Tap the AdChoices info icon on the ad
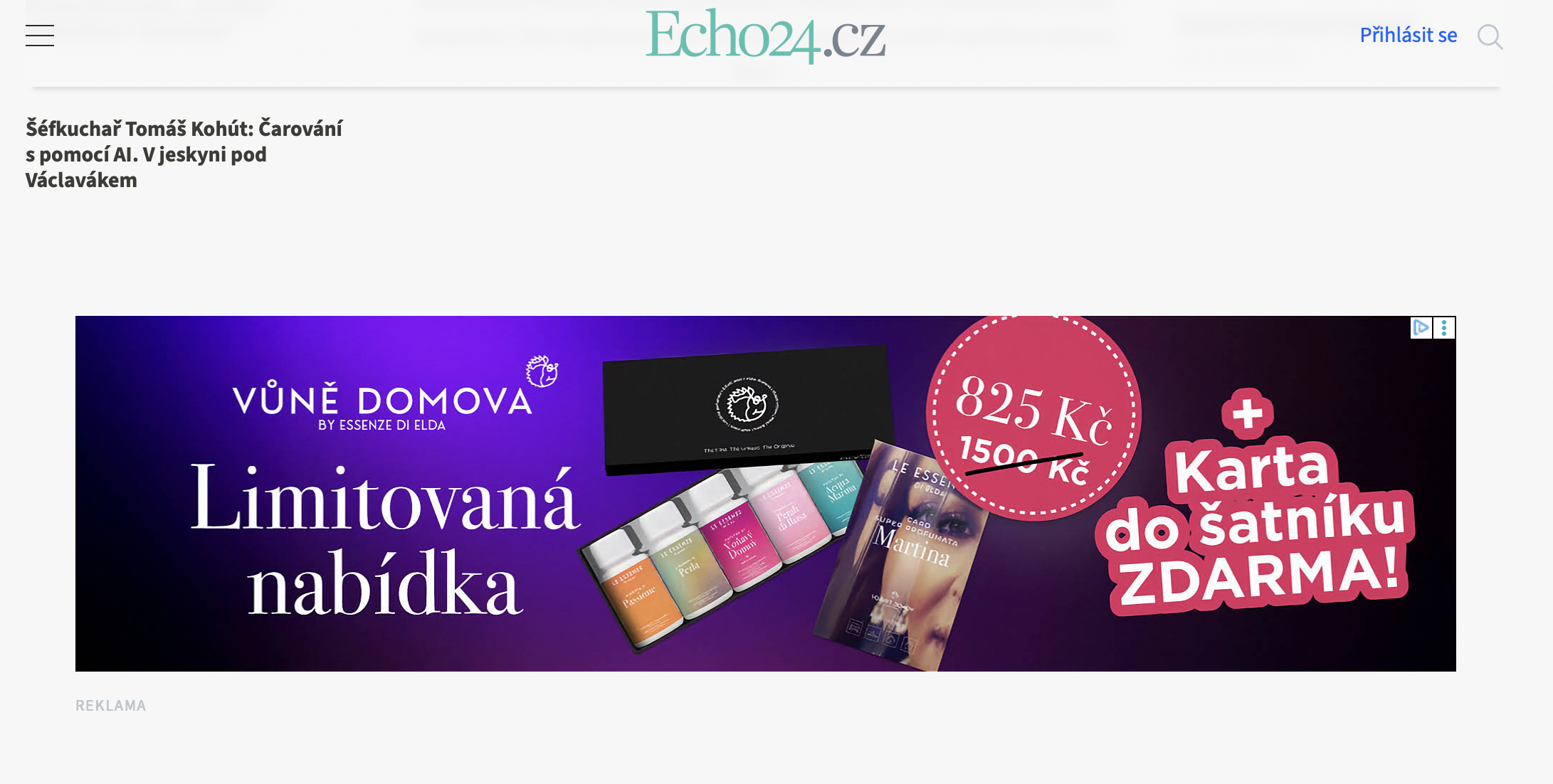This screenshot has height=784, width=1553. pyautogui.click(x=1421, y=328)
